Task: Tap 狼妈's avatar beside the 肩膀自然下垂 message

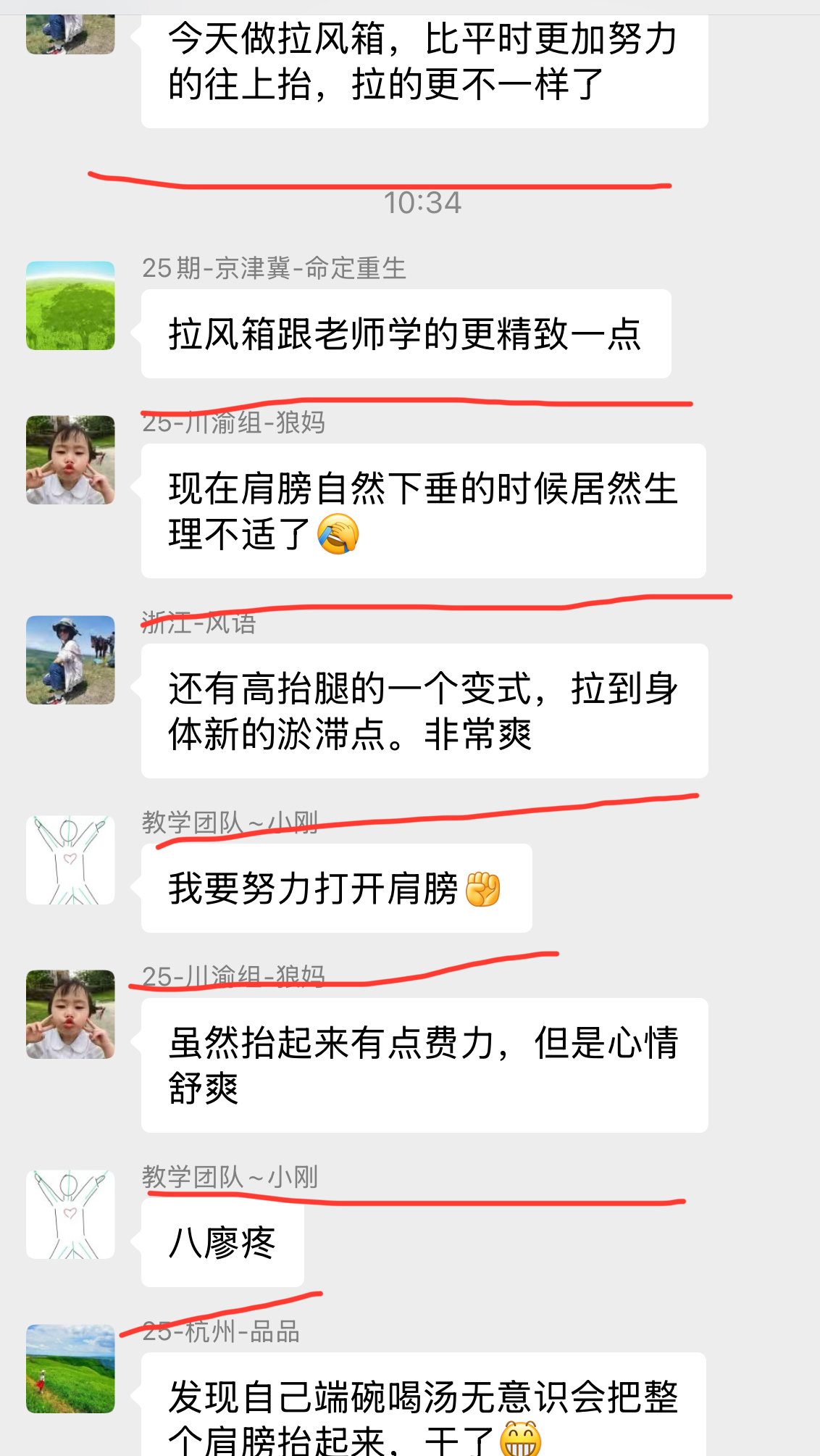Action: (x=70, y=459)
